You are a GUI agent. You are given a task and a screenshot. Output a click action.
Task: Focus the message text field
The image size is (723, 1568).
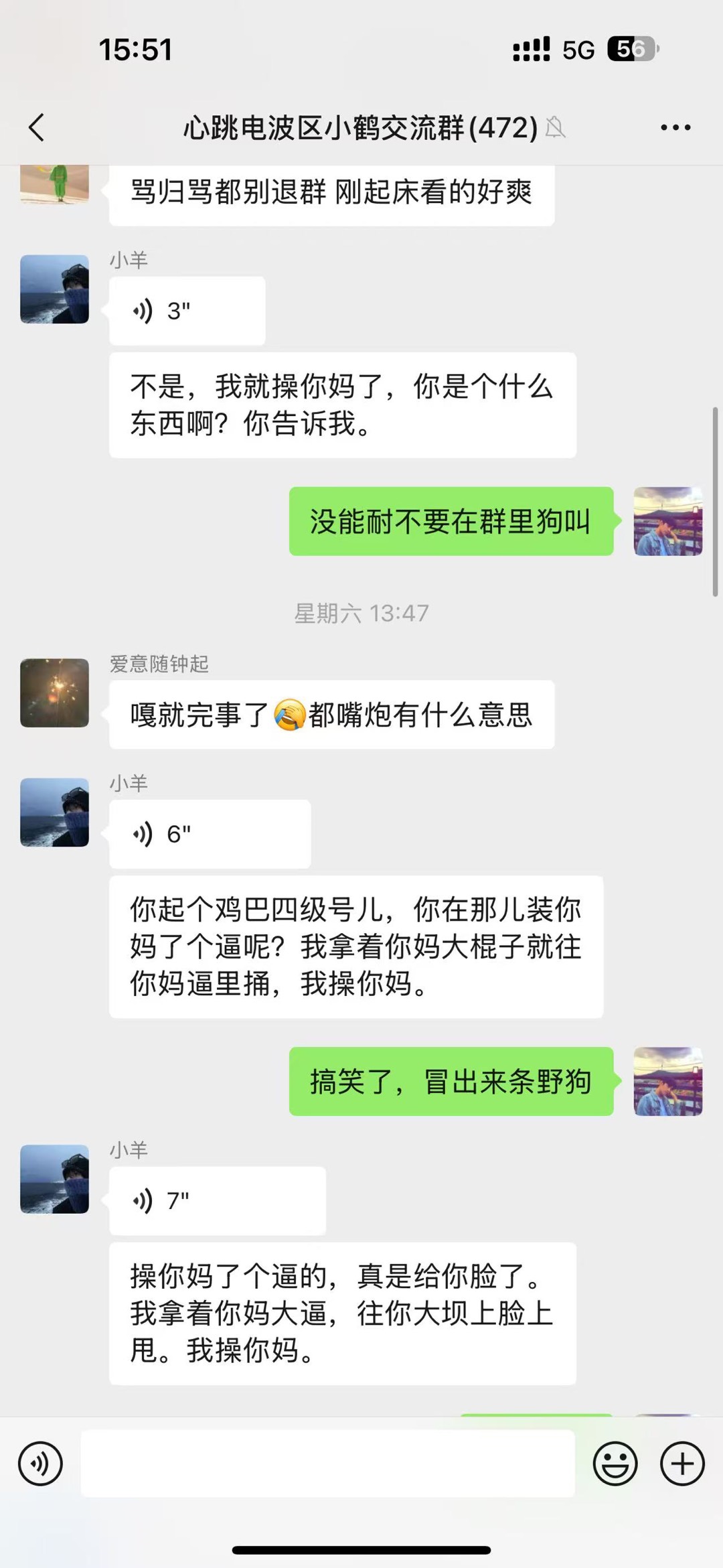[328, 1464]
